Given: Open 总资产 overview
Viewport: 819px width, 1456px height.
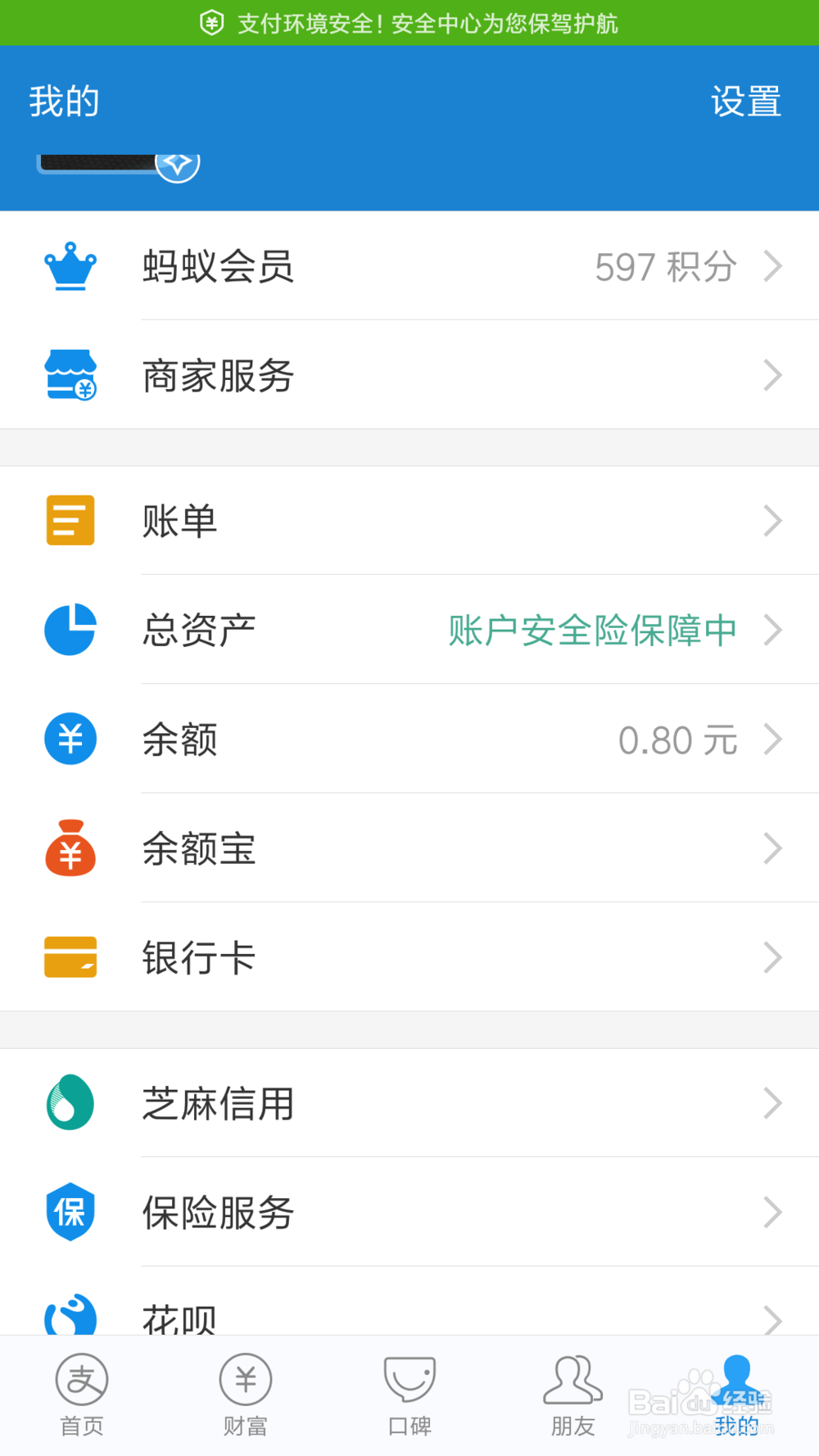Looking at the screenshot, I should 409,630.
